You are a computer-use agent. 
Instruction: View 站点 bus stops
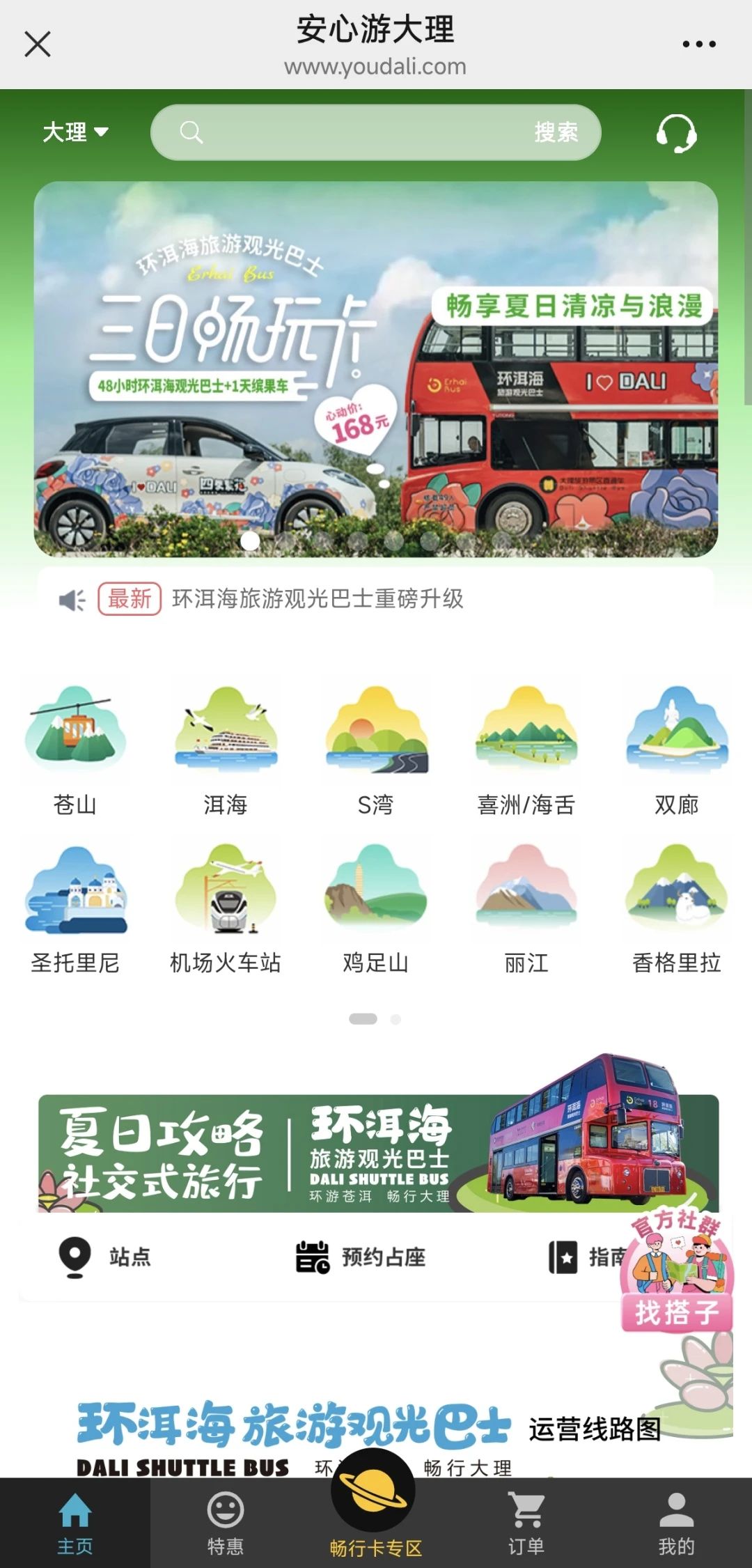pos(106,1257)
